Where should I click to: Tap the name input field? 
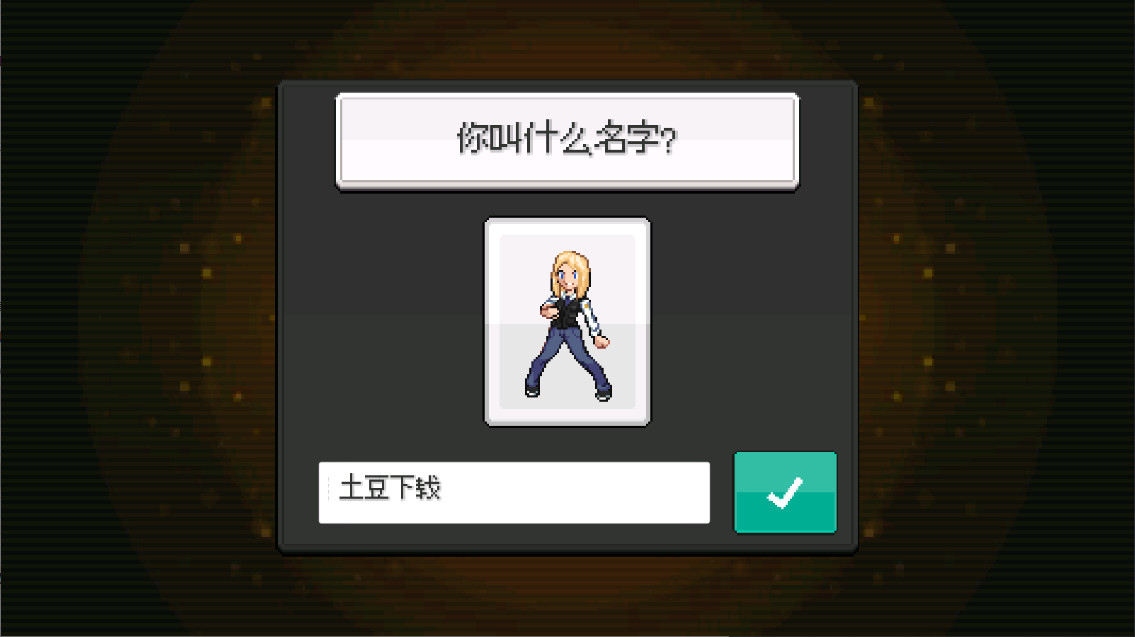click(x=513, y=492)
